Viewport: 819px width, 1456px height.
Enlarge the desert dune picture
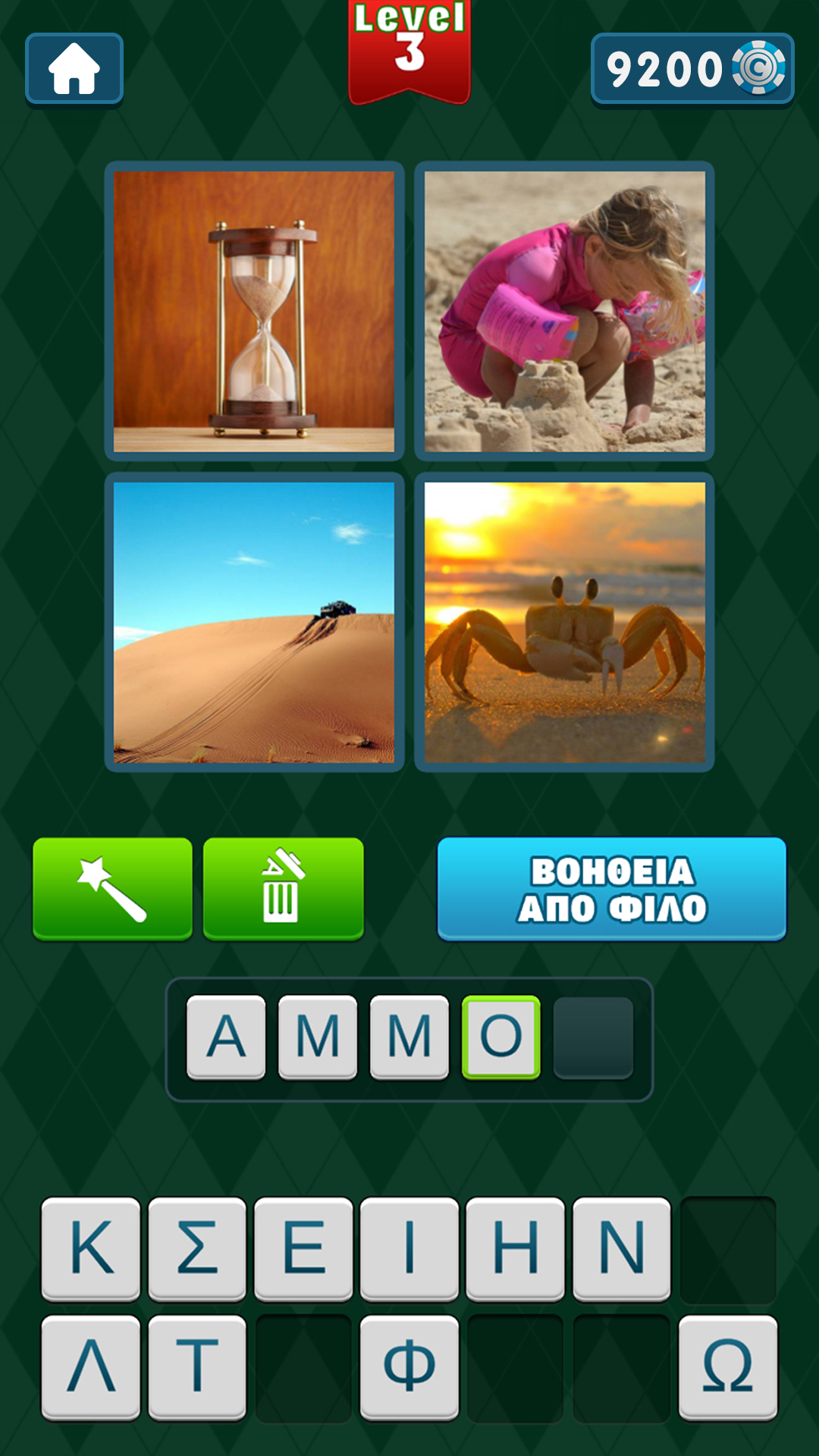[x=254, y=622]
